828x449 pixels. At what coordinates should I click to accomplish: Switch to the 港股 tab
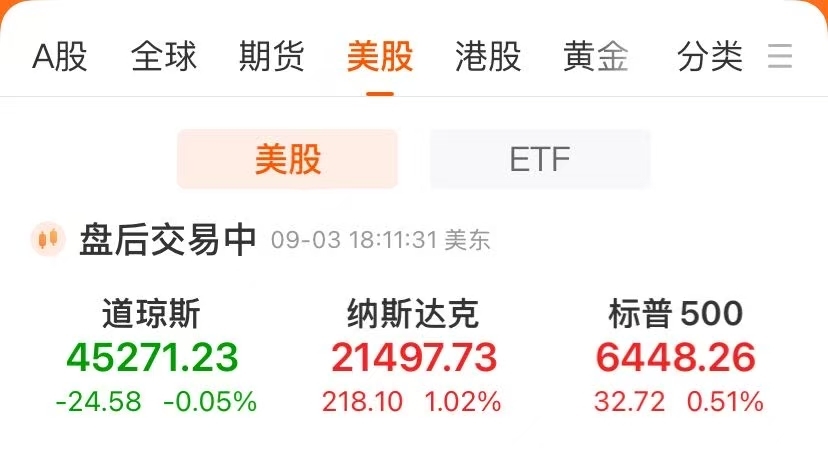[488, 56]
